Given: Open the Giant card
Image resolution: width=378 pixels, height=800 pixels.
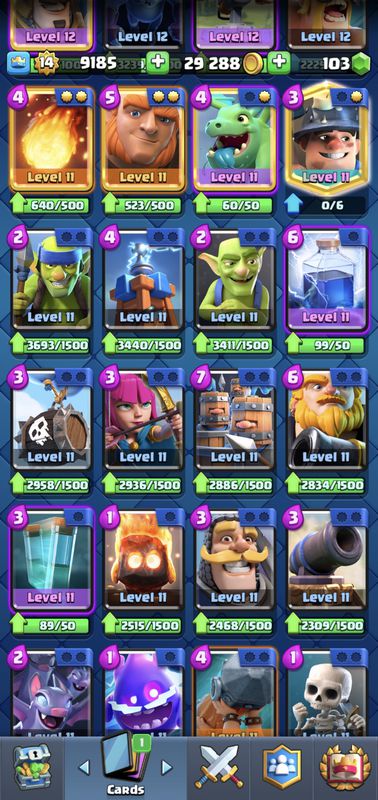Looking at the screenshot, I should click(143, 140).
